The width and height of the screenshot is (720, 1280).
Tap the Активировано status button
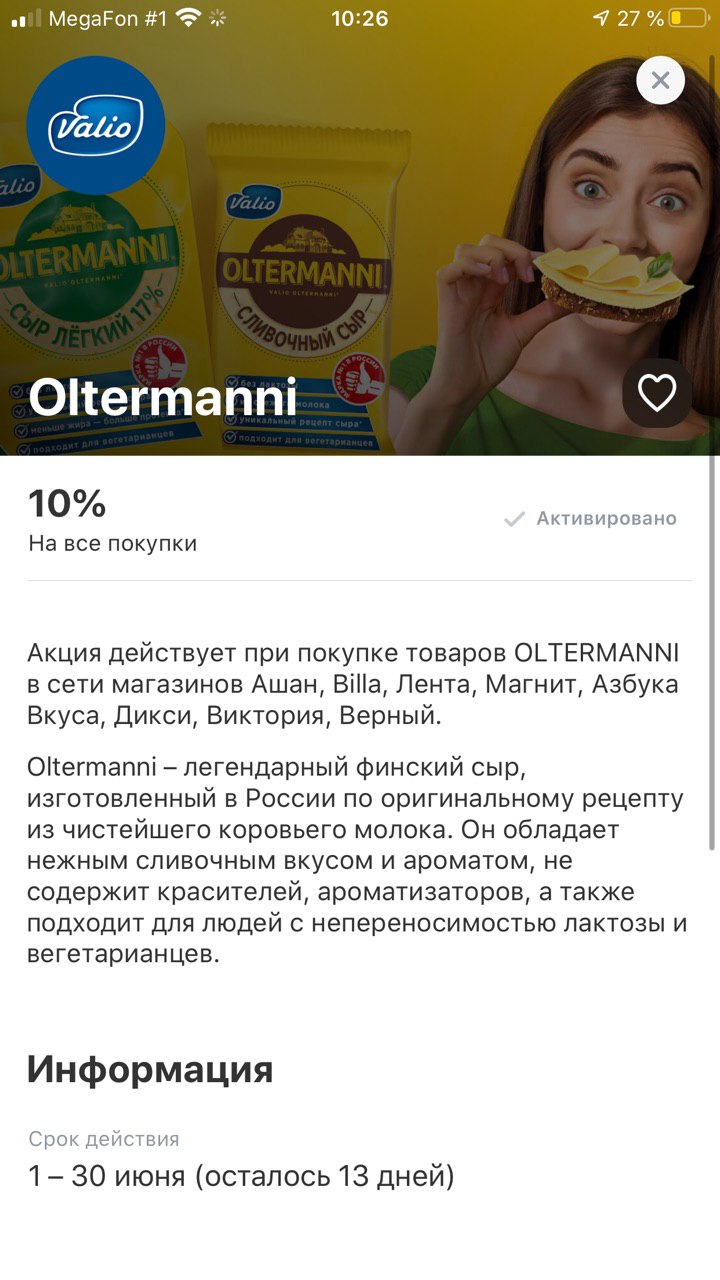(x=591, y=519)
